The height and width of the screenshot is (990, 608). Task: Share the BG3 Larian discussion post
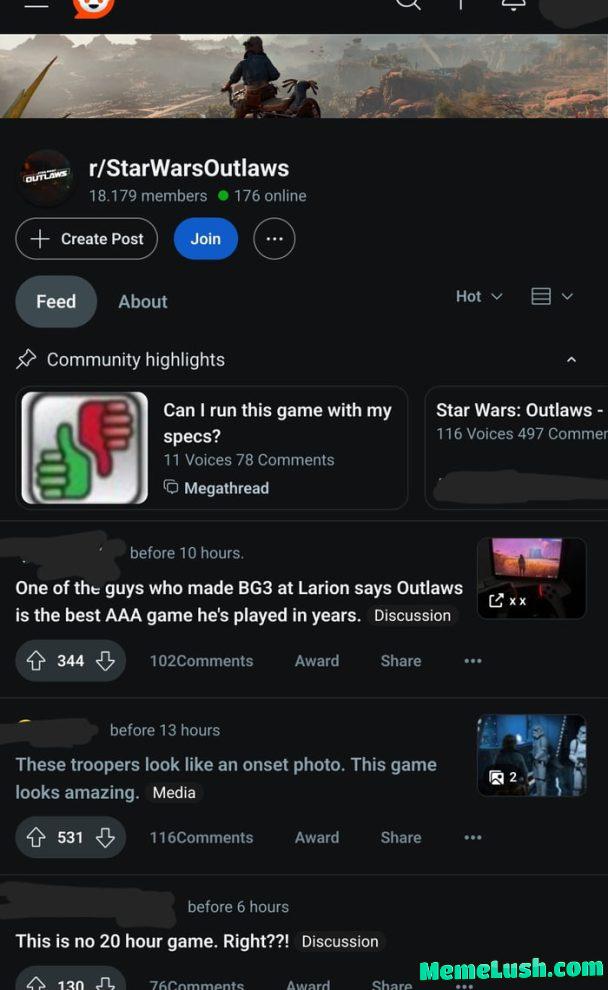click(x=400, y=661)
